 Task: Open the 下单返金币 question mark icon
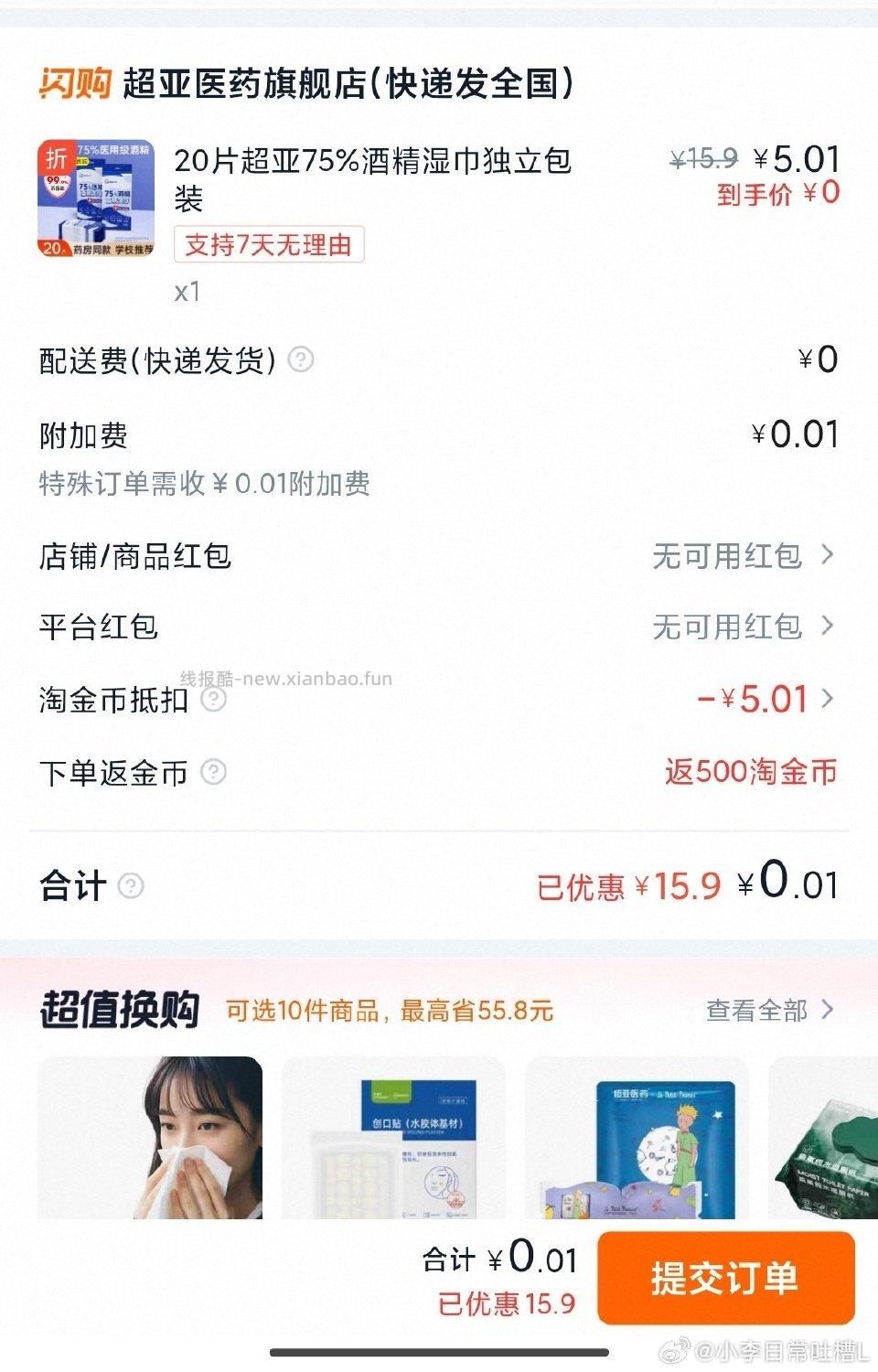(x=216, y=772)
